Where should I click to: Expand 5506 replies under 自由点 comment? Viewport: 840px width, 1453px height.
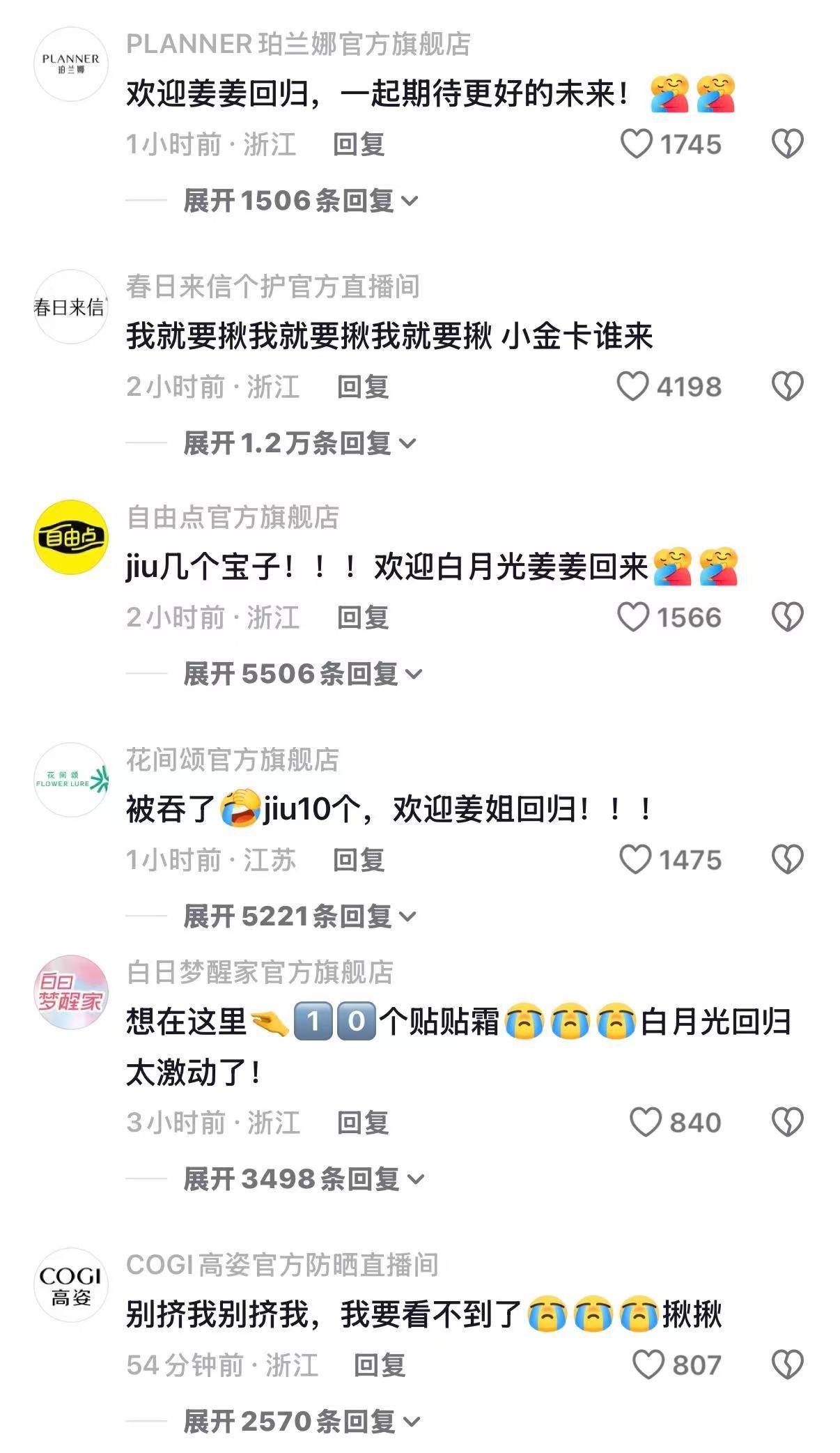point(302,674)
